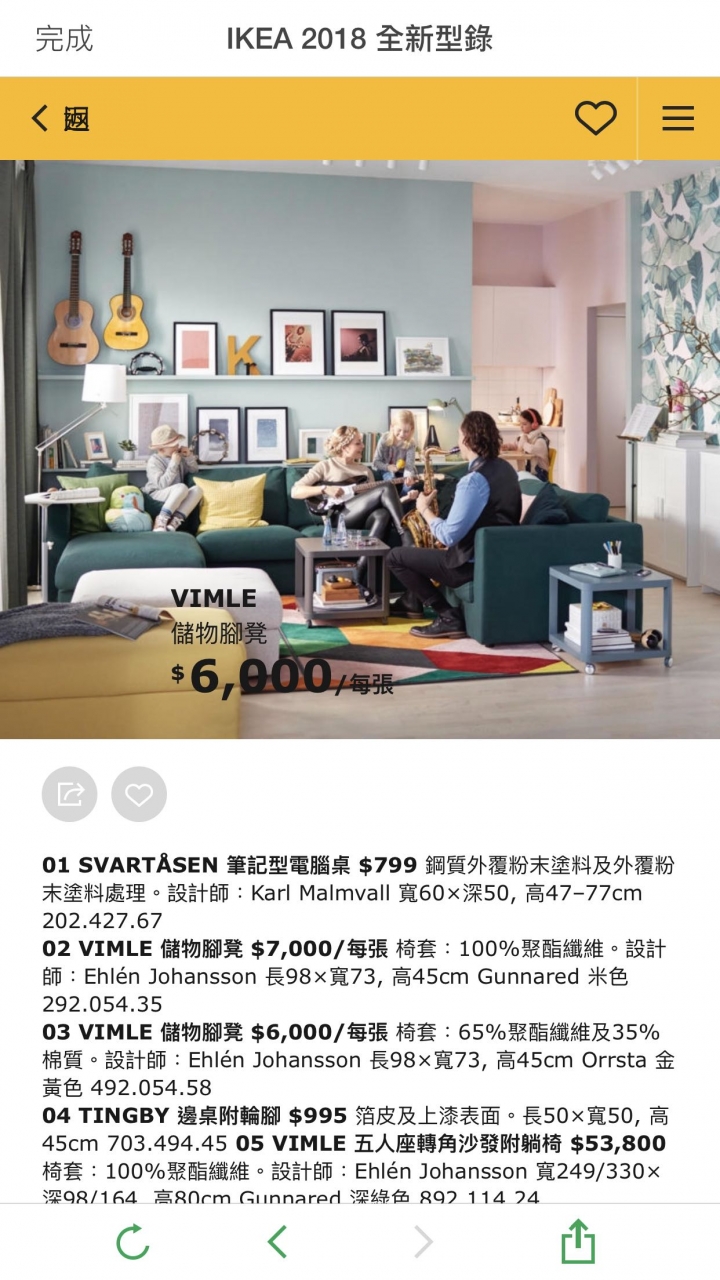The image size is (720, 1280).
Task: Navigate back in the browser toolbar
Action: point(278,1243)
